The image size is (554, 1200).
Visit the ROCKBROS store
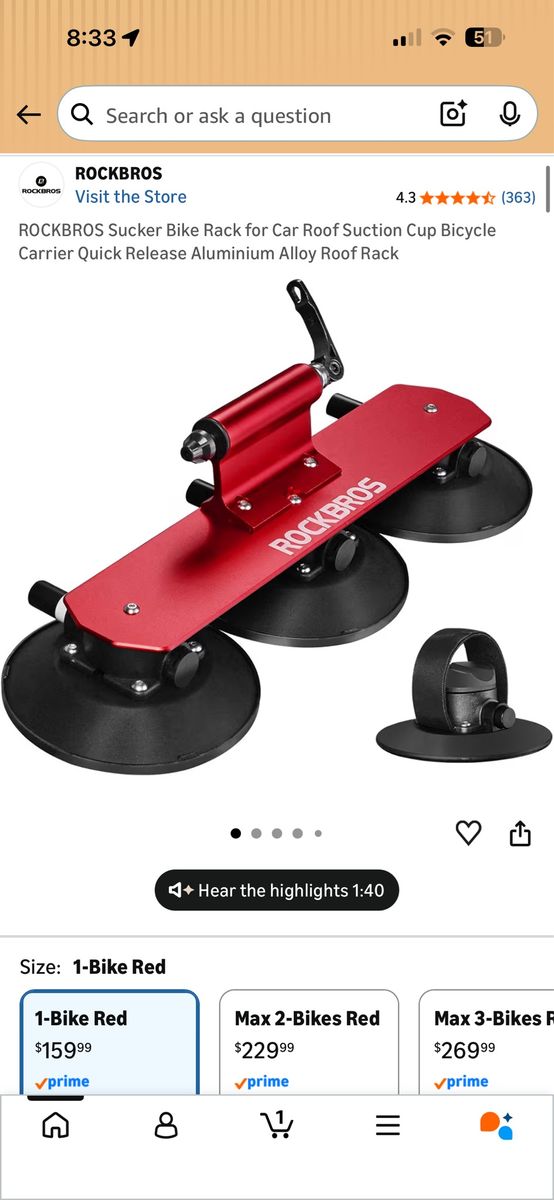pos(130,197)
